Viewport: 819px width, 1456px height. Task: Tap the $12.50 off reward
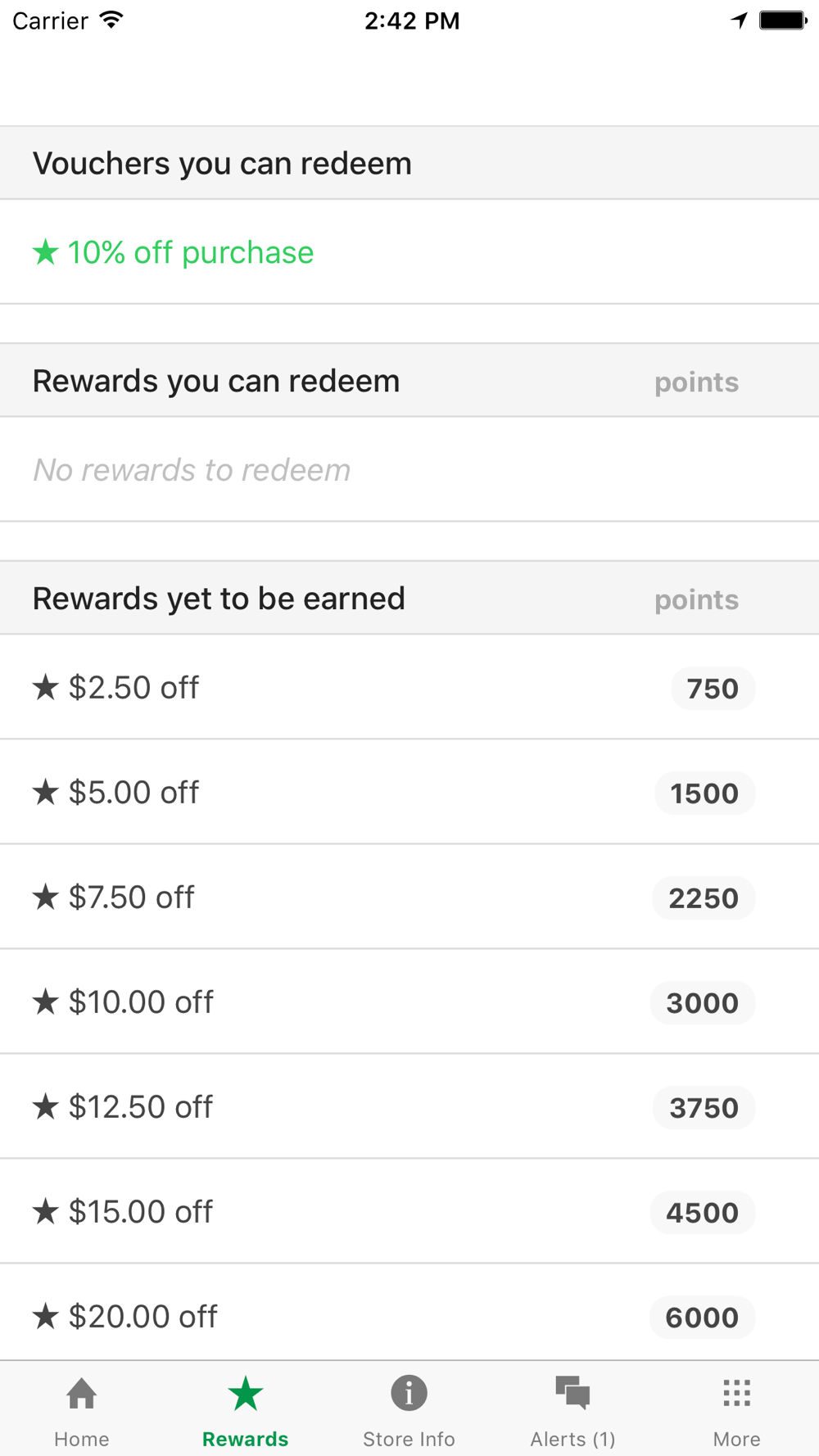coord(409,1107)
